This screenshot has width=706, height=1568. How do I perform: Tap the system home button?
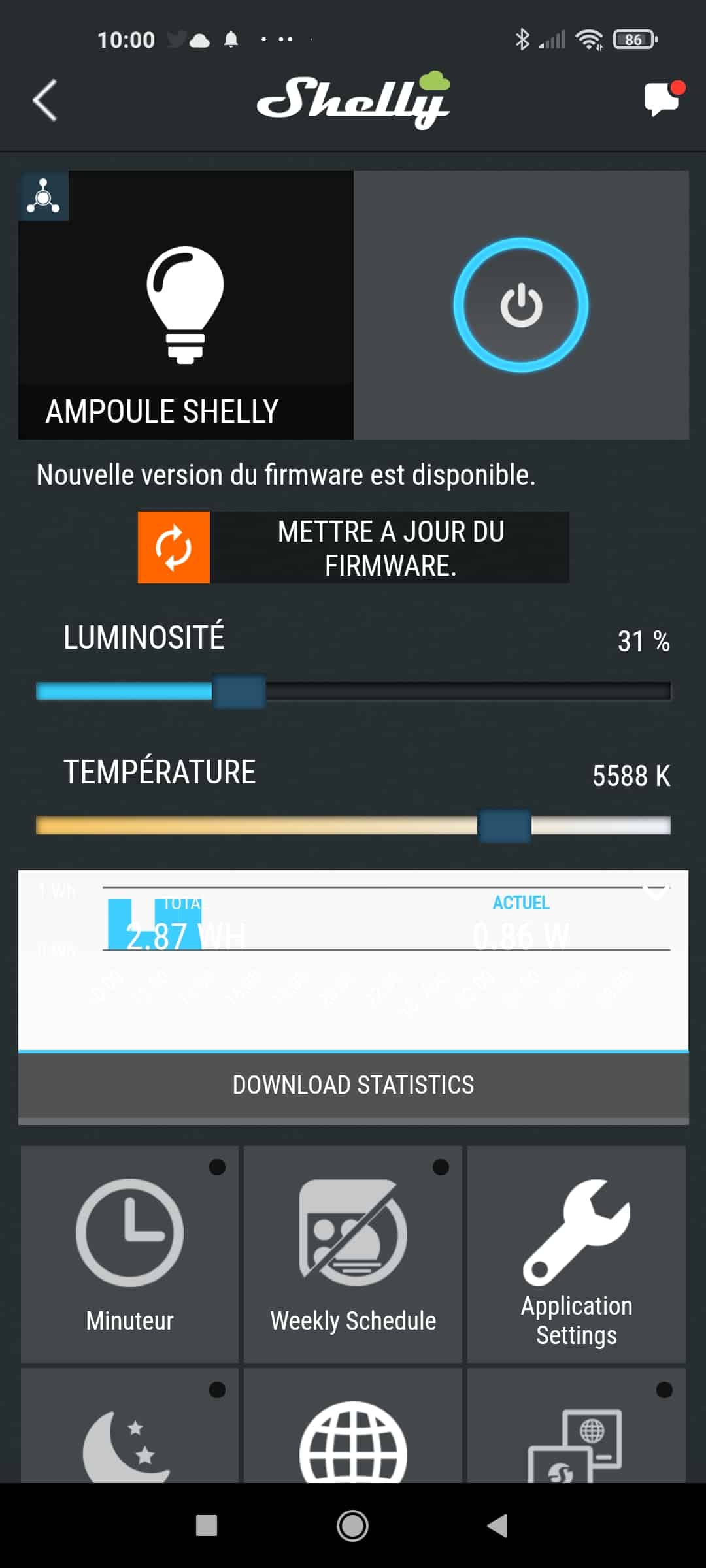point(352,1526)
